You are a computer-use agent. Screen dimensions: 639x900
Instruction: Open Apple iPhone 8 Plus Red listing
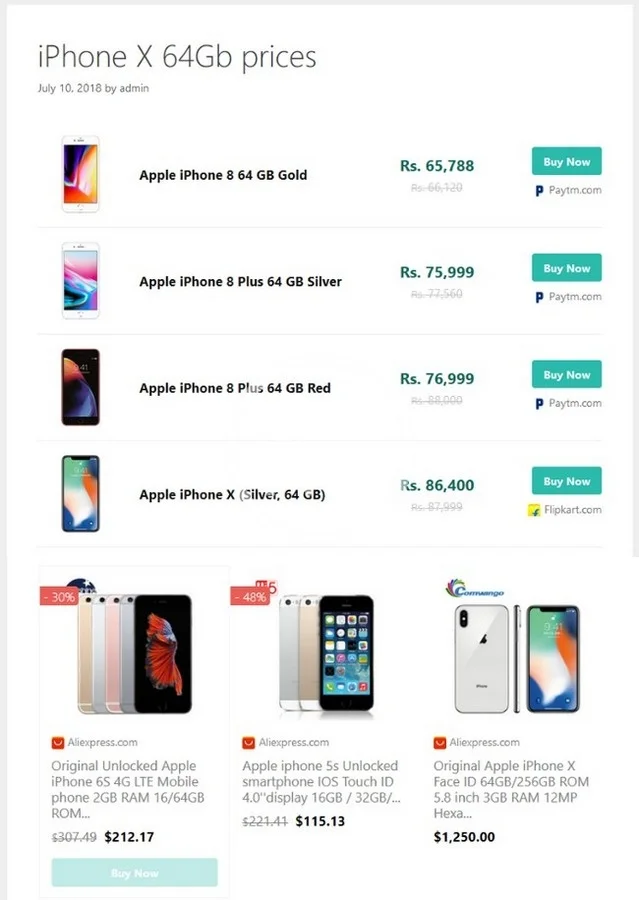point(234,388)
